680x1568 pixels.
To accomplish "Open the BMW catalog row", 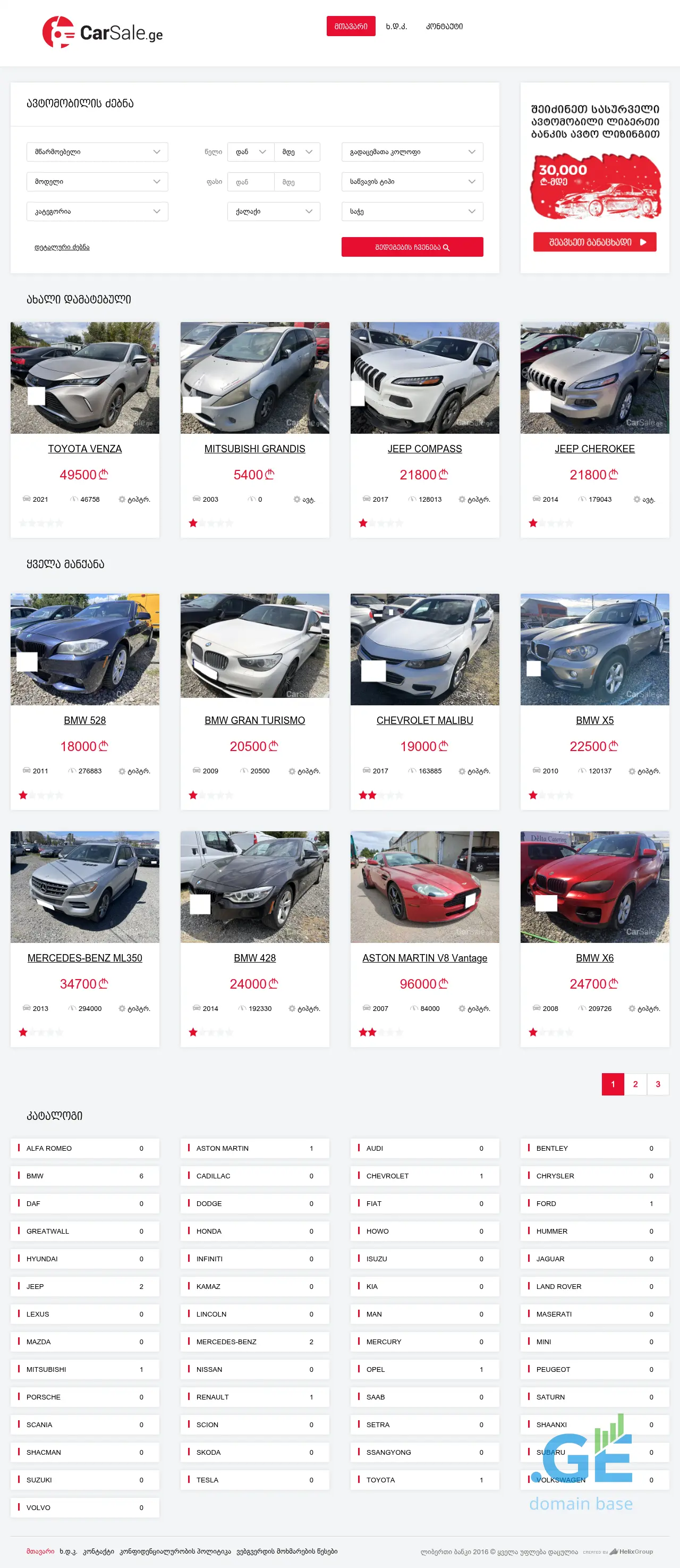I will (x=84, y=1176).
